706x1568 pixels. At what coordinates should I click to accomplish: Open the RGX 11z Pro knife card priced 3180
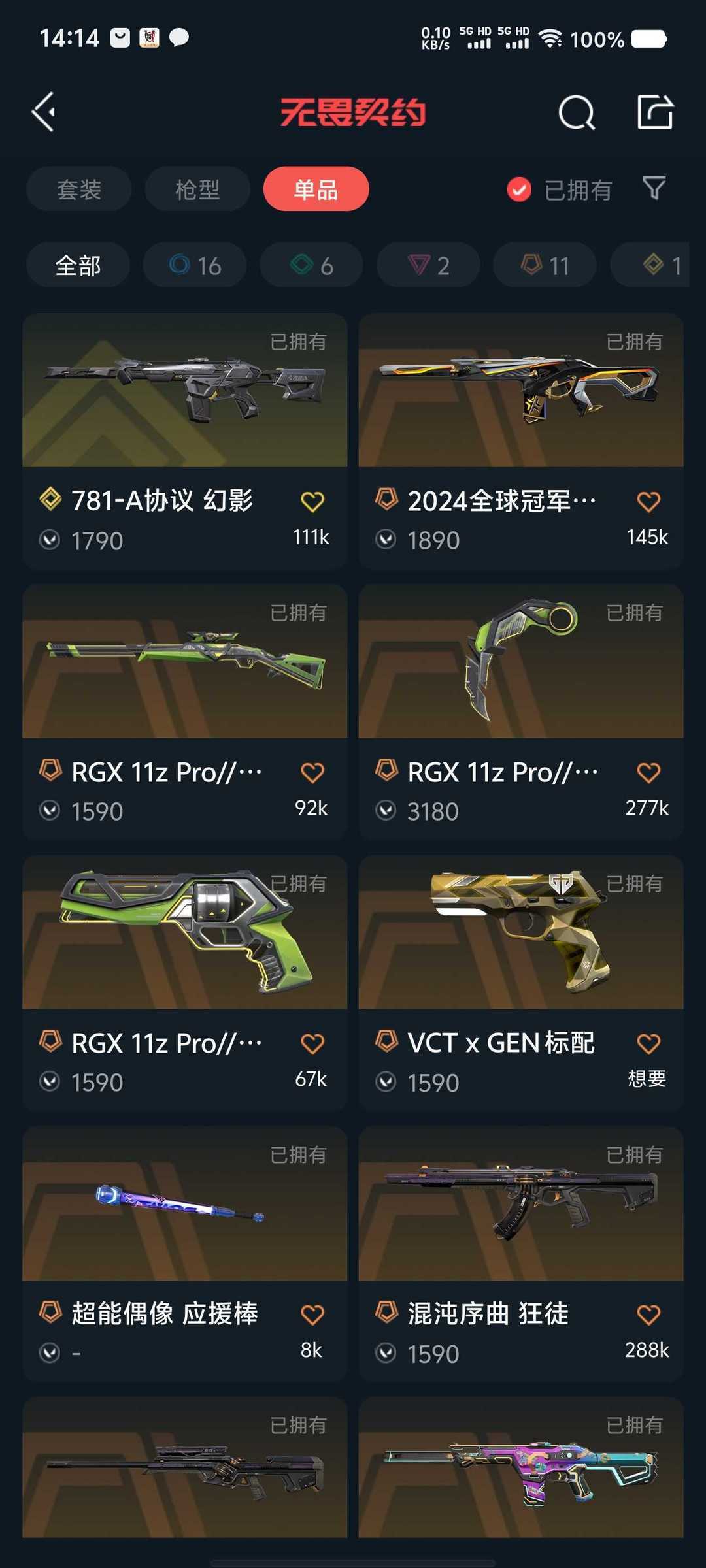click(x=521, y=712)
